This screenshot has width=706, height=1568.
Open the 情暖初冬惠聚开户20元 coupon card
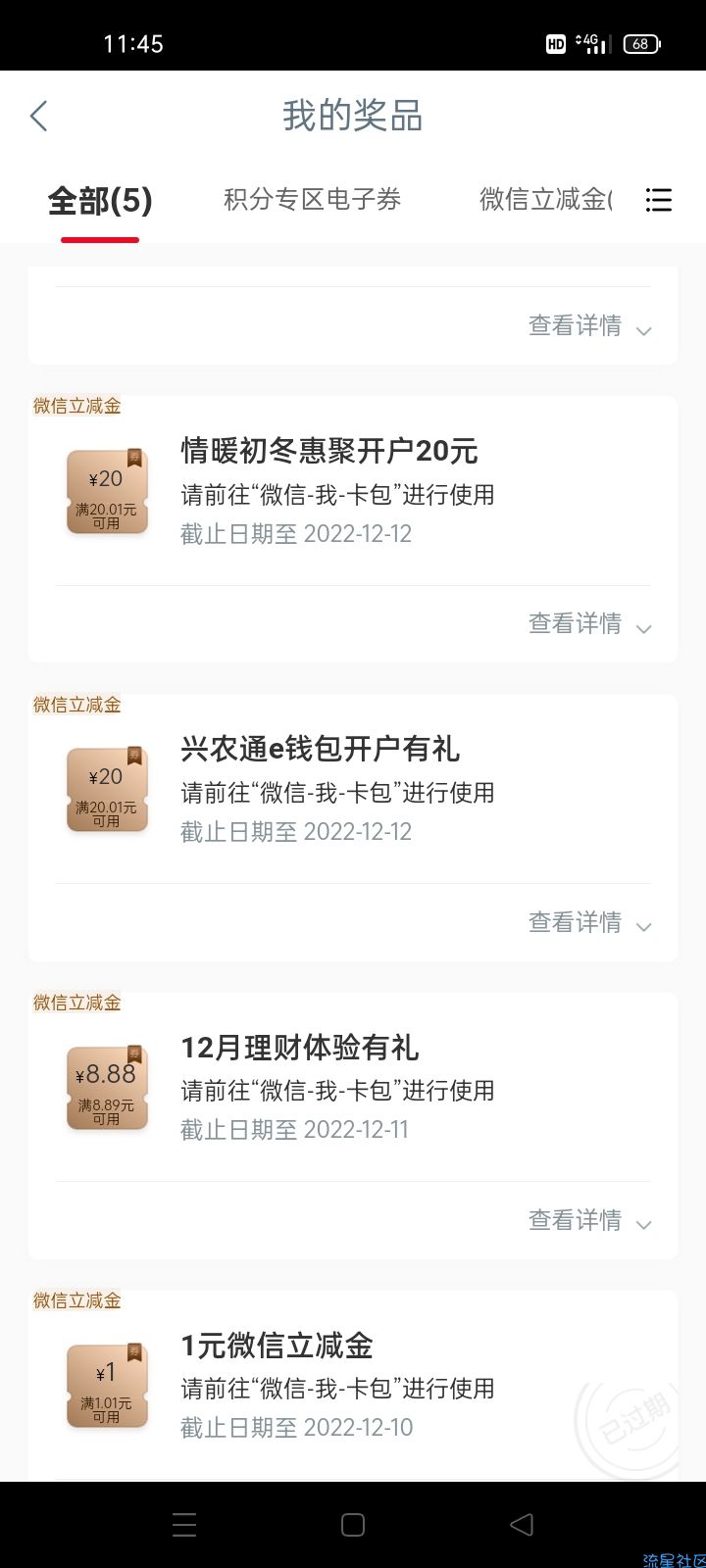tap(353, 491)
